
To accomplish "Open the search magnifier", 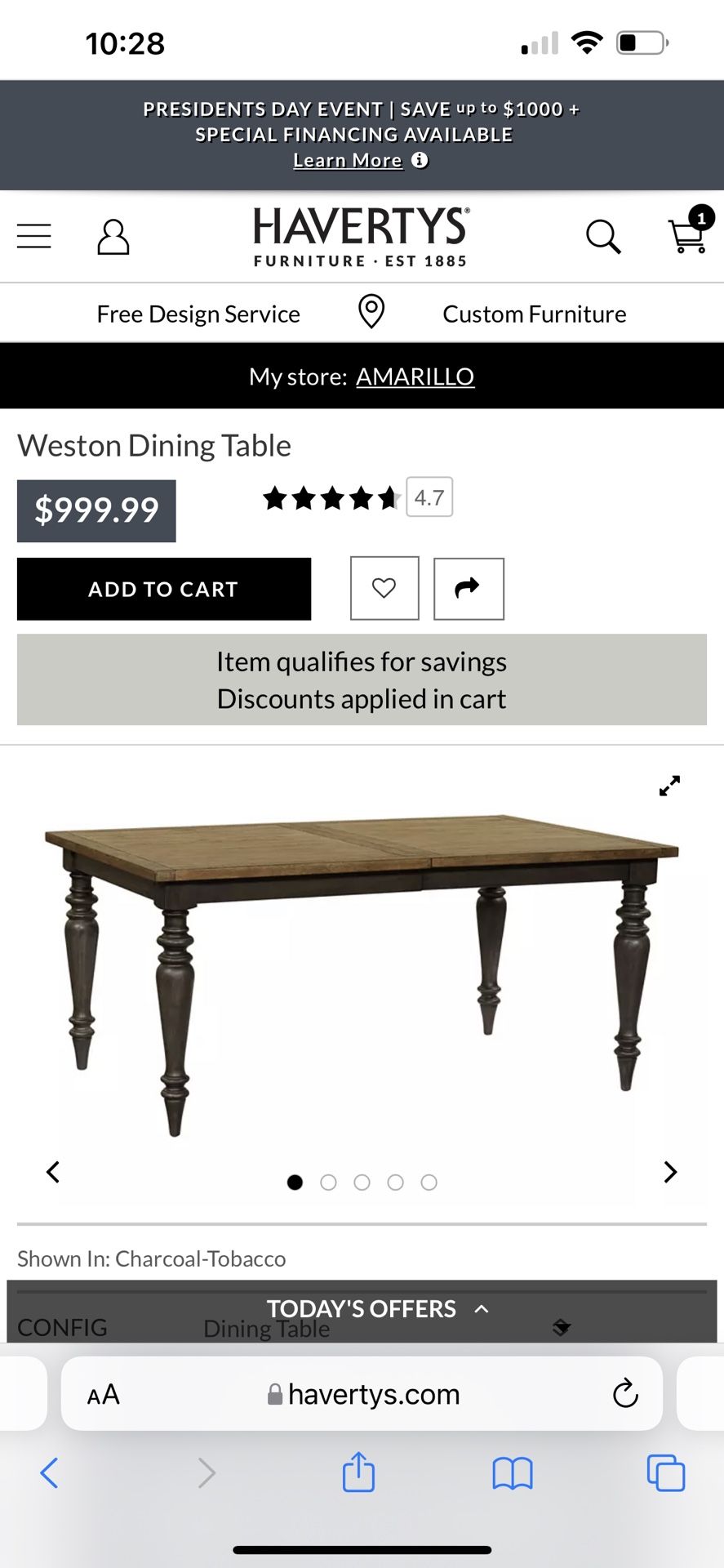I will click(x=604, y=237).
